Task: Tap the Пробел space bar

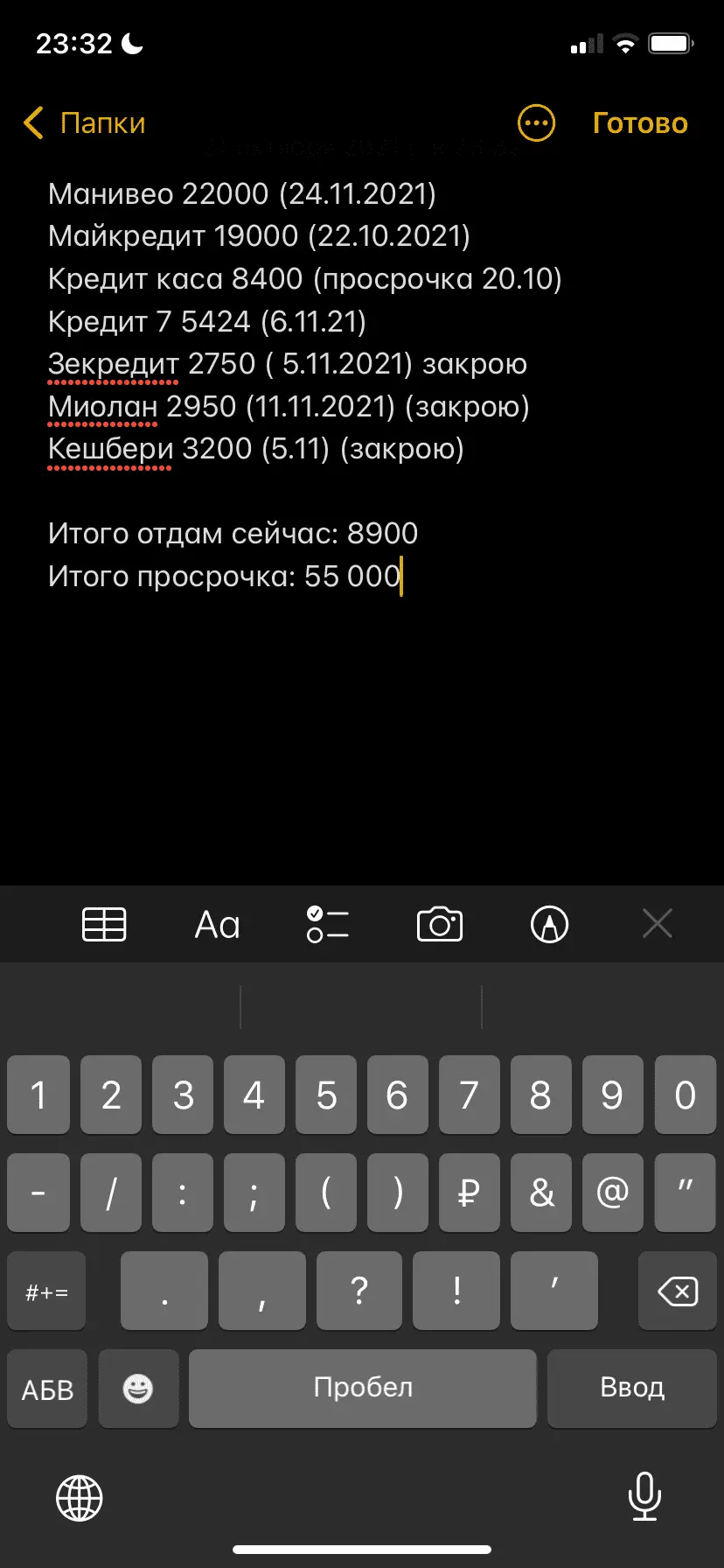Action: click(x=362, y=1388)
